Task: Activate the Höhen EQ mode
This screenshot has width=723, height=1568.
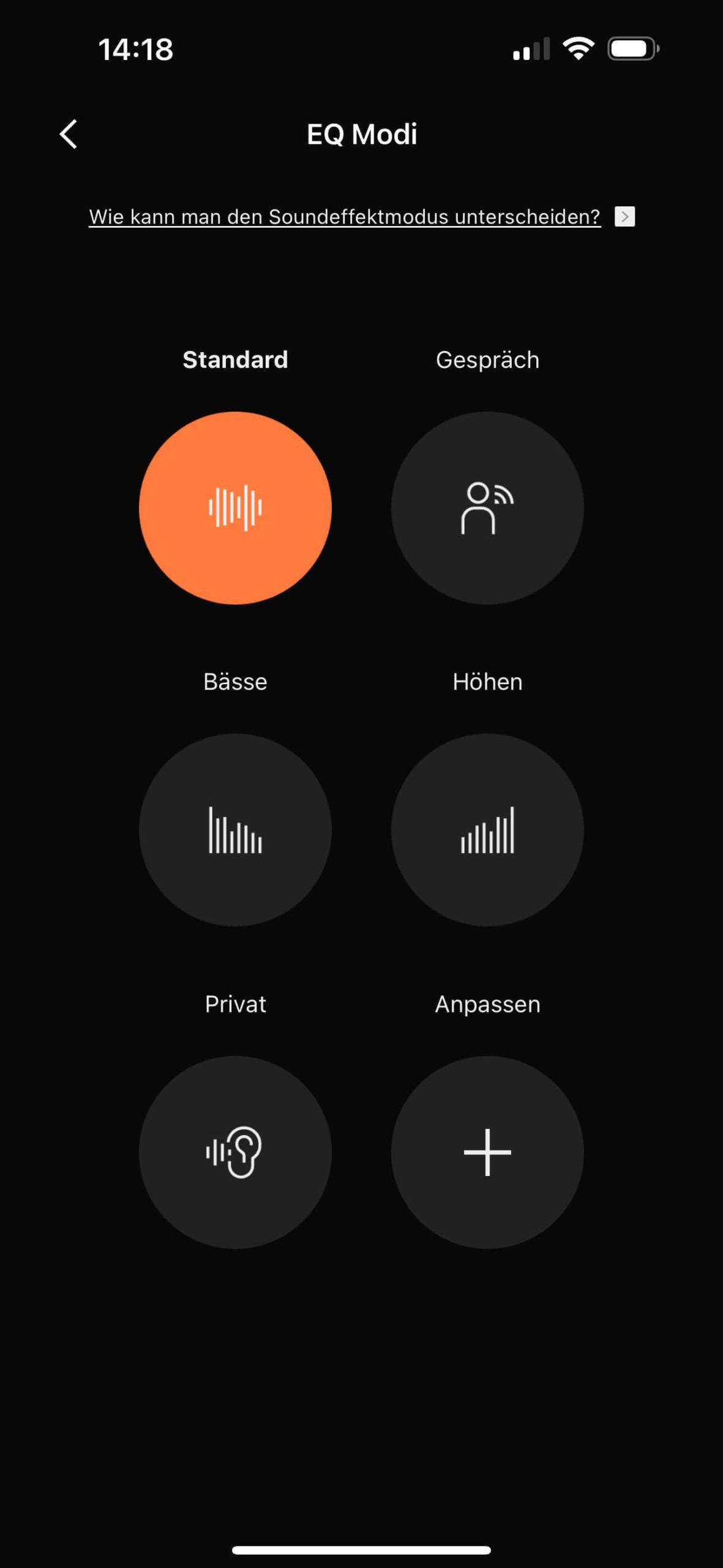Action: click(x=487, y=830)
